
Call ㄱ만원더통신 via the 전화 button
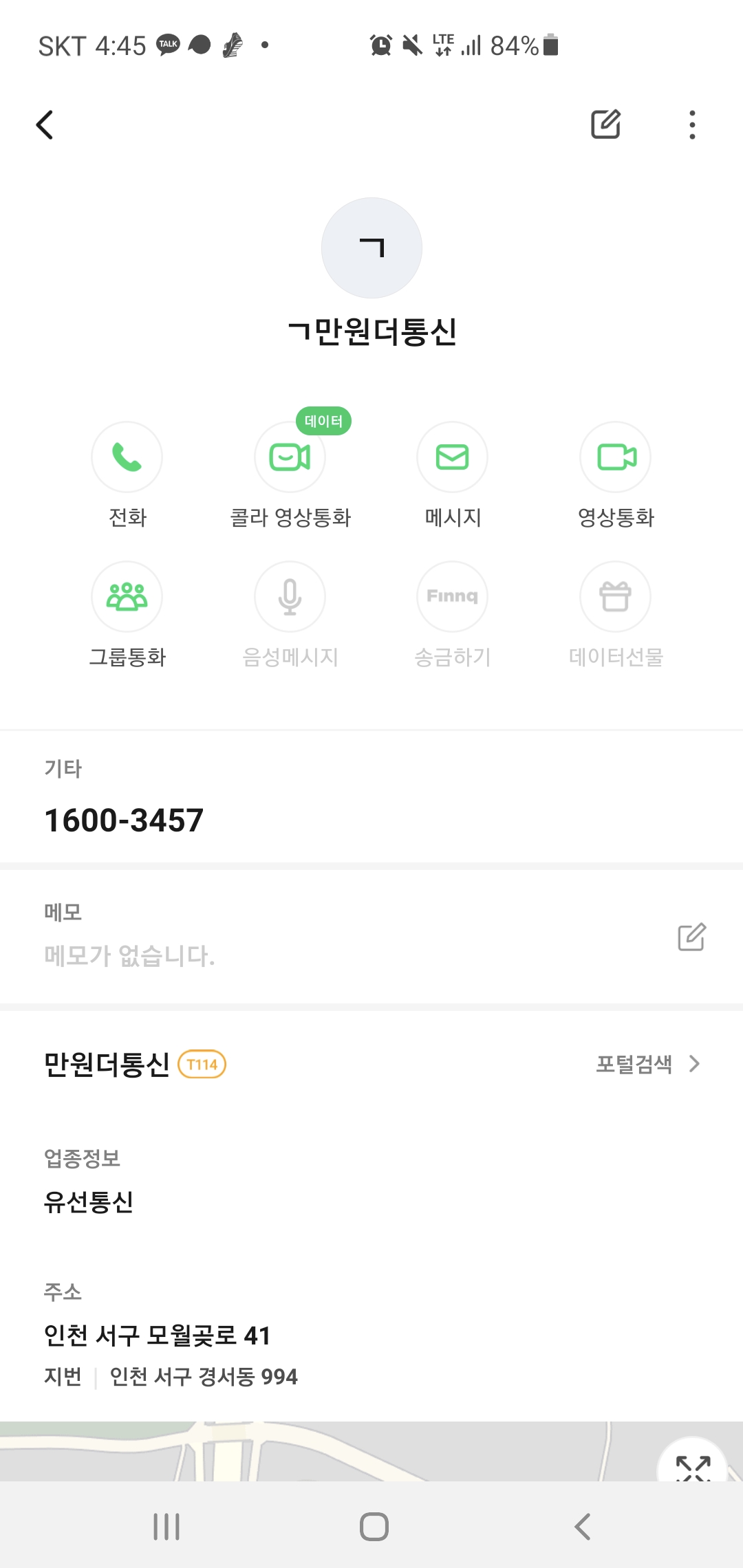coord(127,457)
